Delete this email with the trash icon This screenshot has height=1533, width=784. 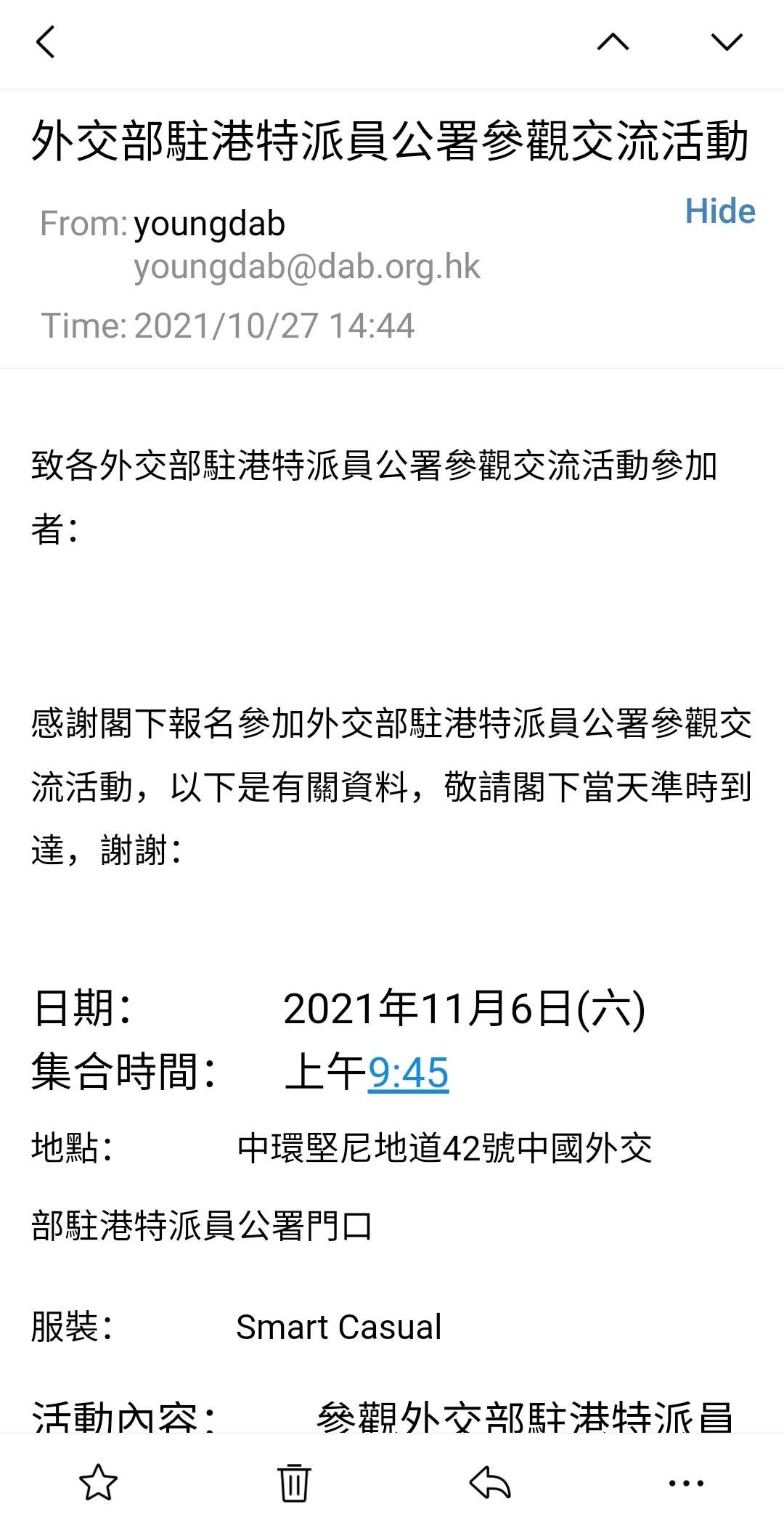pyautogui.click(x=294, y=1482)
